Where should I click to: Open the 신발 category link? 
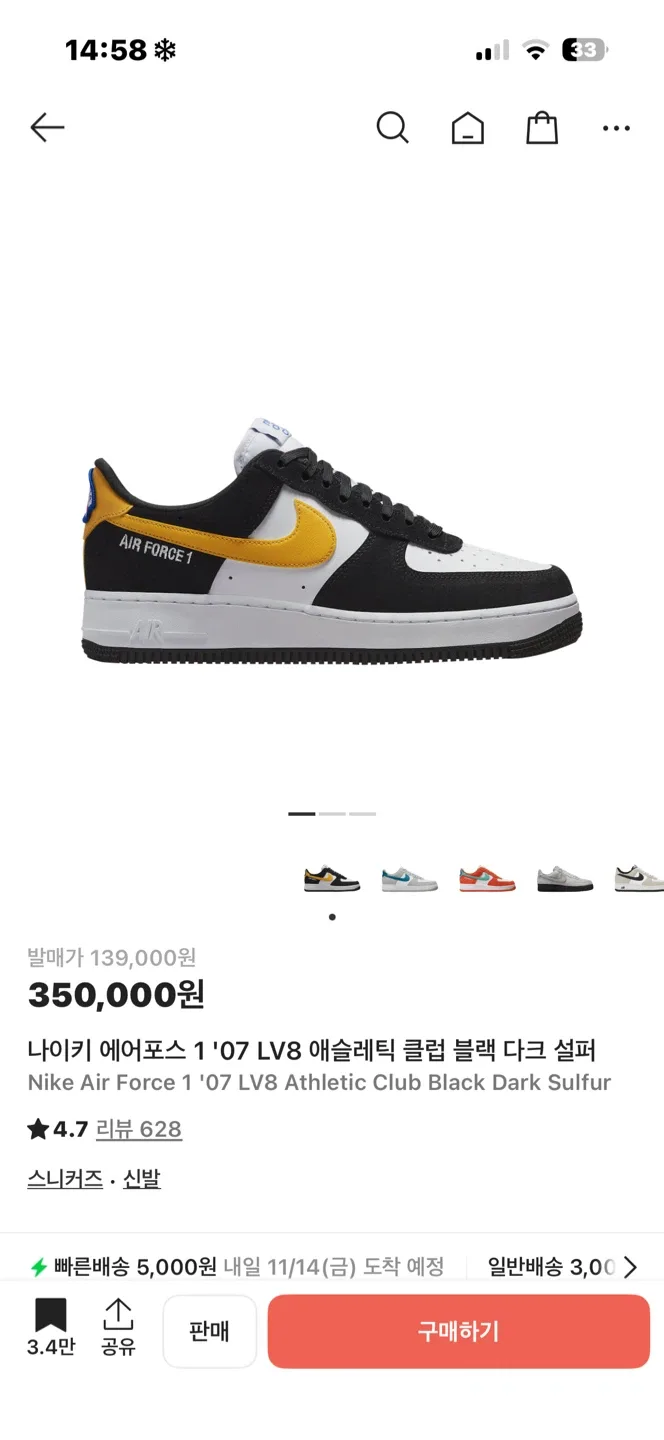tap(142, 1179)
